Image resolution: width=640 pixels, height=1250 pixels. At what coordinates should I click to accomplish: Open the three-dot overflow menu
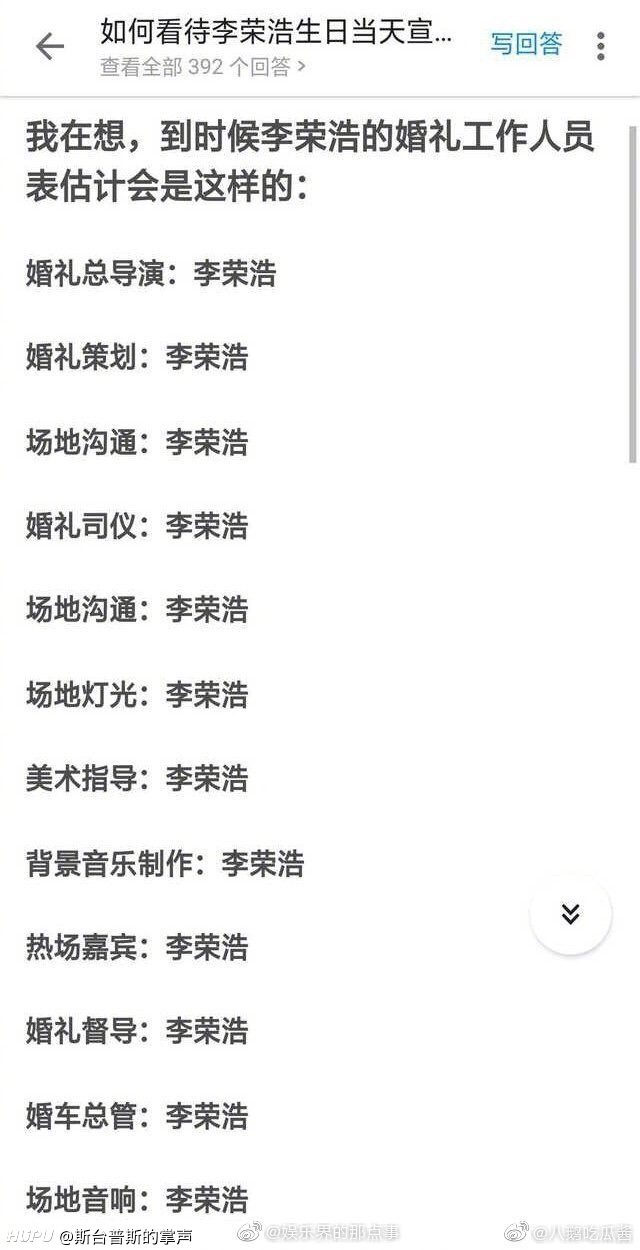click(x=600, y=46)
